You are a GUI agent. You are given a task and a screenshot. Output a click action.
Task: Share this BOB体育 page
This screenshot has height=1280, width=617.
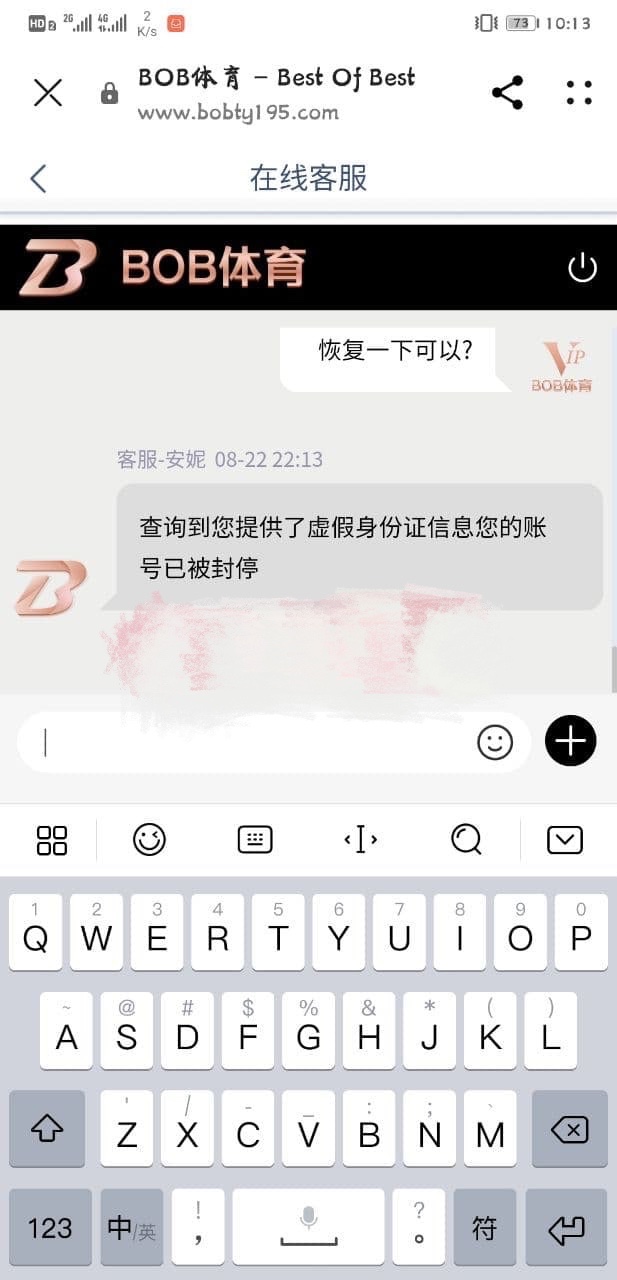coord(507,93)
